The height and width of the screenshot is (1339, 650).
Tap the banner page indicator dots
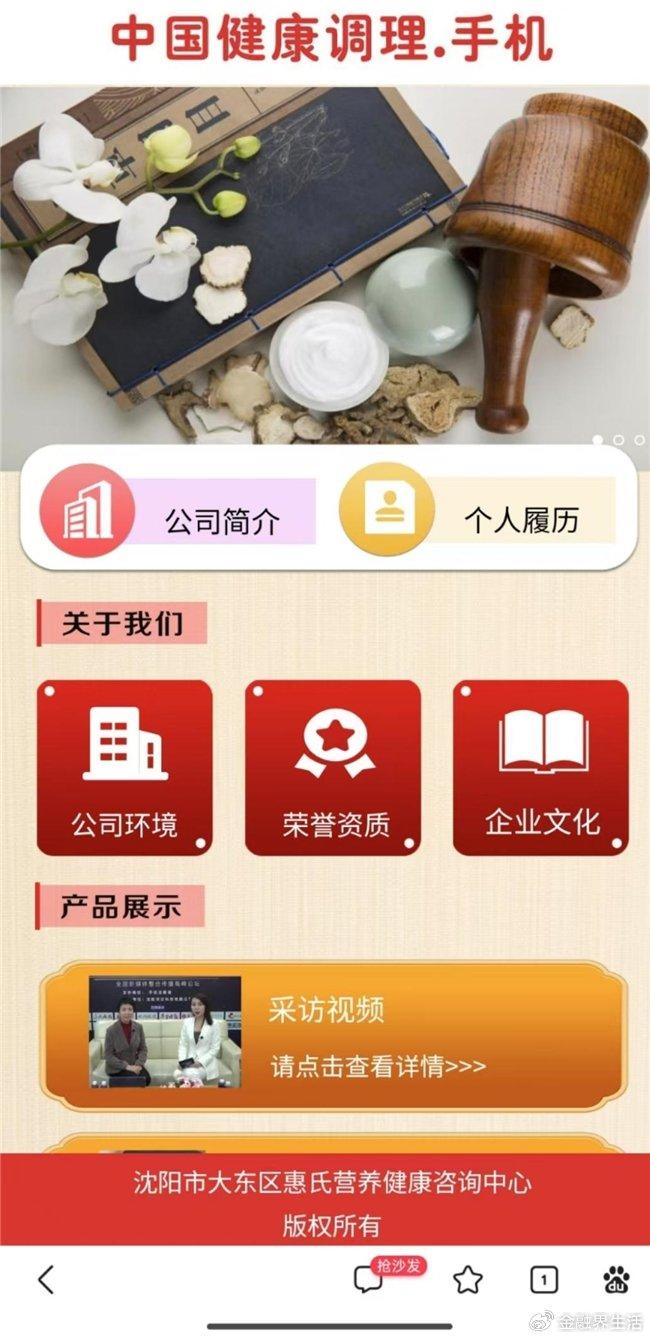click(x=618, y=439)
